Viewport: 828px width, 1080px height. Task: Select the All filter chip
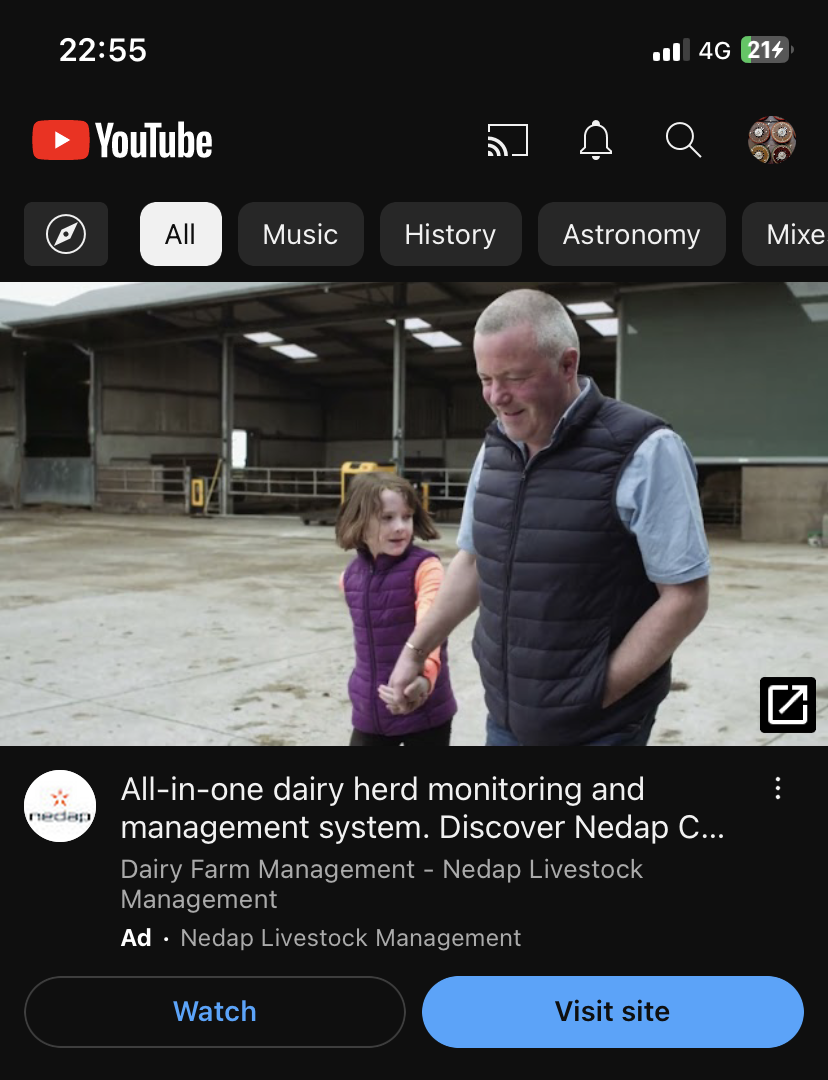tap(180, 234)
